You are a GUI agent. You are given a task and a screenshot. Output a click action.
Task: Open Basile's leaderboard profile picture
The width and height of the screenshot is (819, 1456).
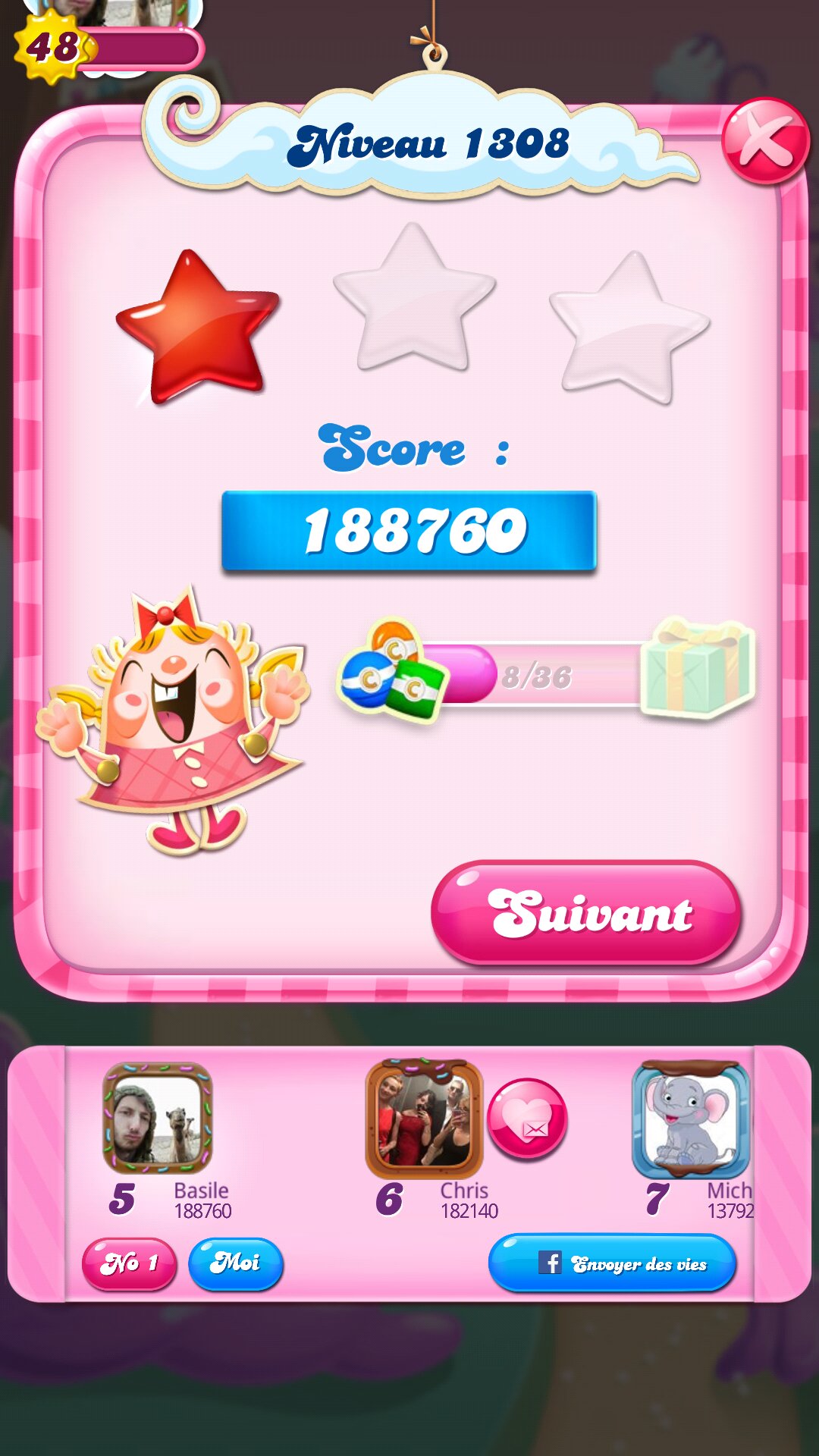[x=158, y=1118]
